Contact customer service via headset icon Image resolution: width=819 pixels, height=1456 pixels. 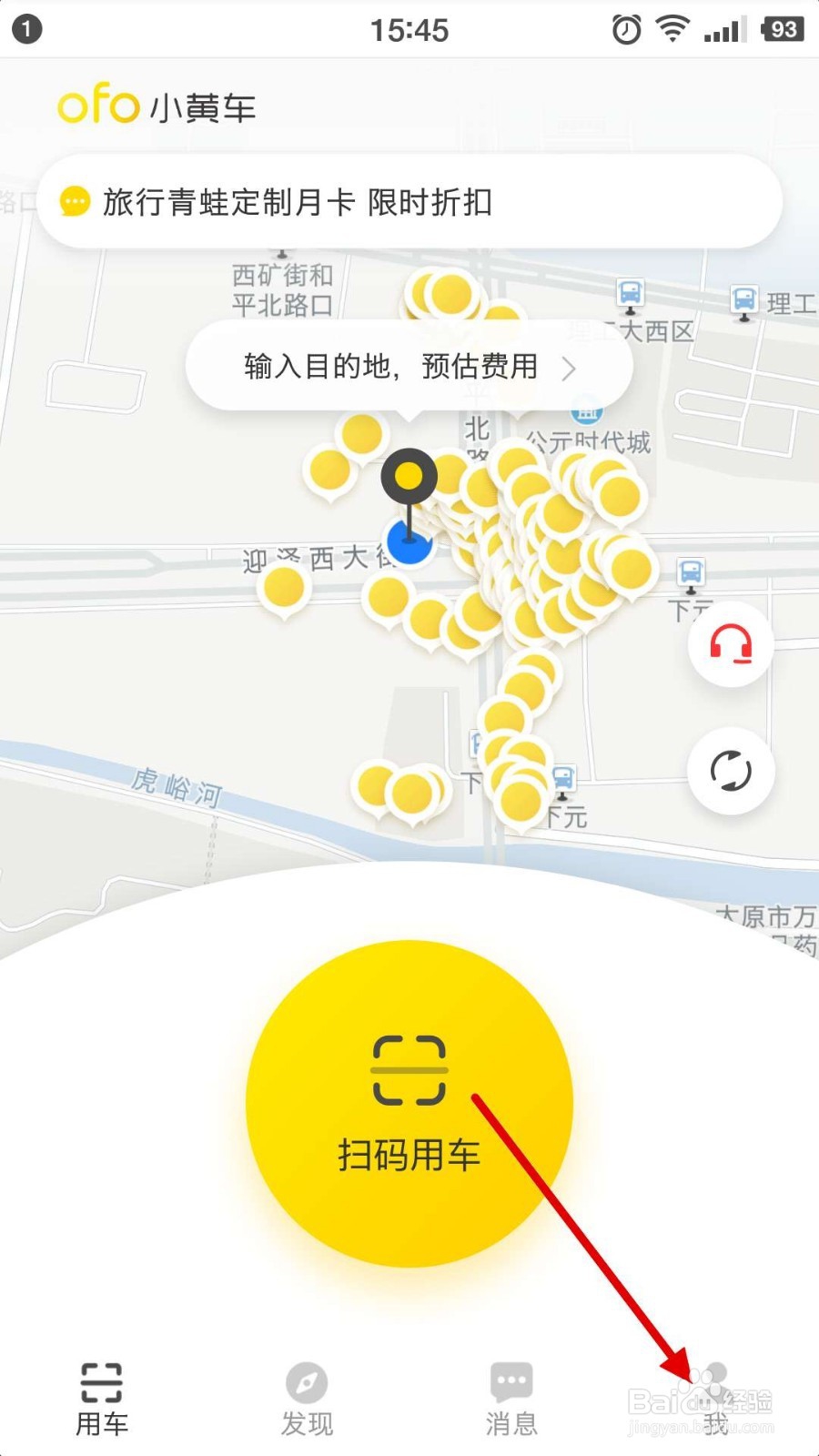[x=731, y=644]
